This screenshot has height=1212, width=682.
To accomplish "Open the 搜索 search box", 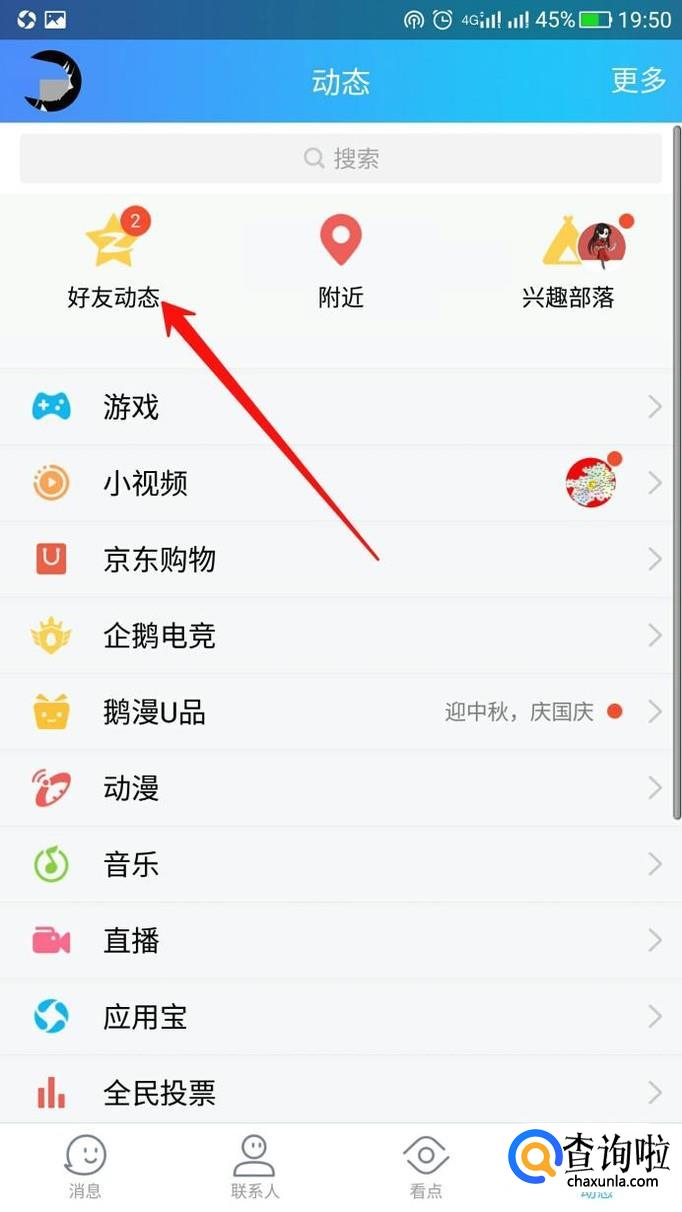I will [341, 159].
